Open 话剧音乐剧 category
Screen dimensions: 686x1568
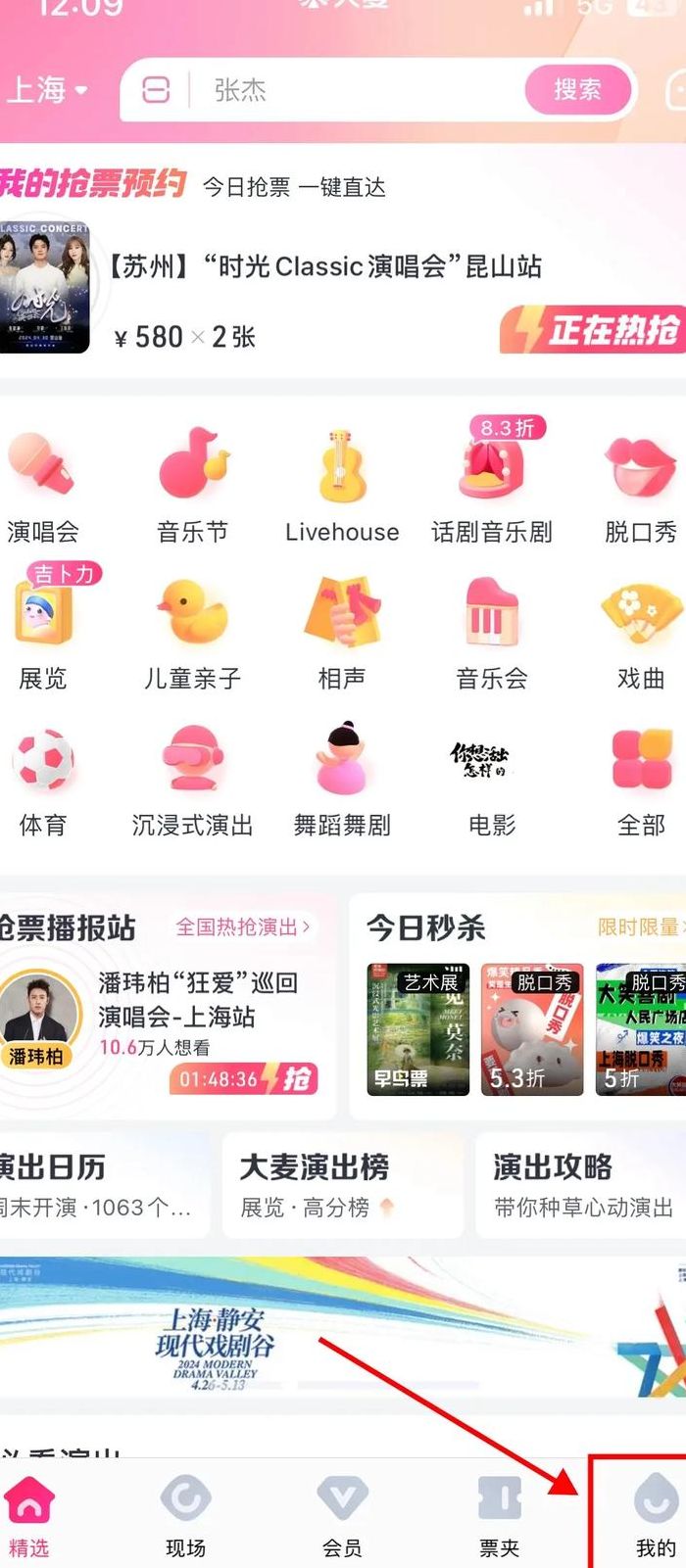(492, 486)
